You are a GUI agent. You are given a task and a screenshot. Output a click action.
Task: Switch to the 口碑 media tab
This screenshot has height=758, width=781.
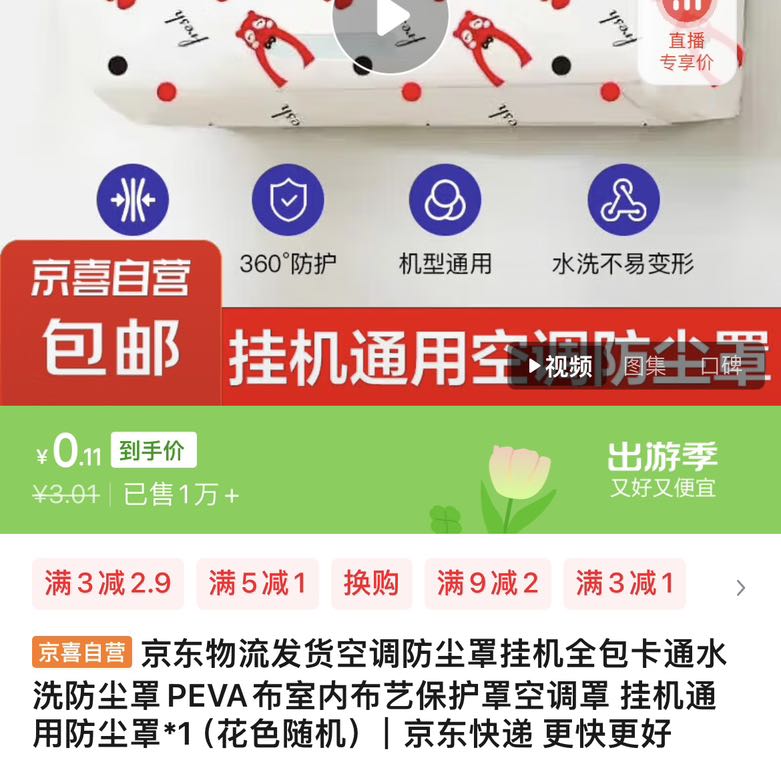(x=721, y=366)
